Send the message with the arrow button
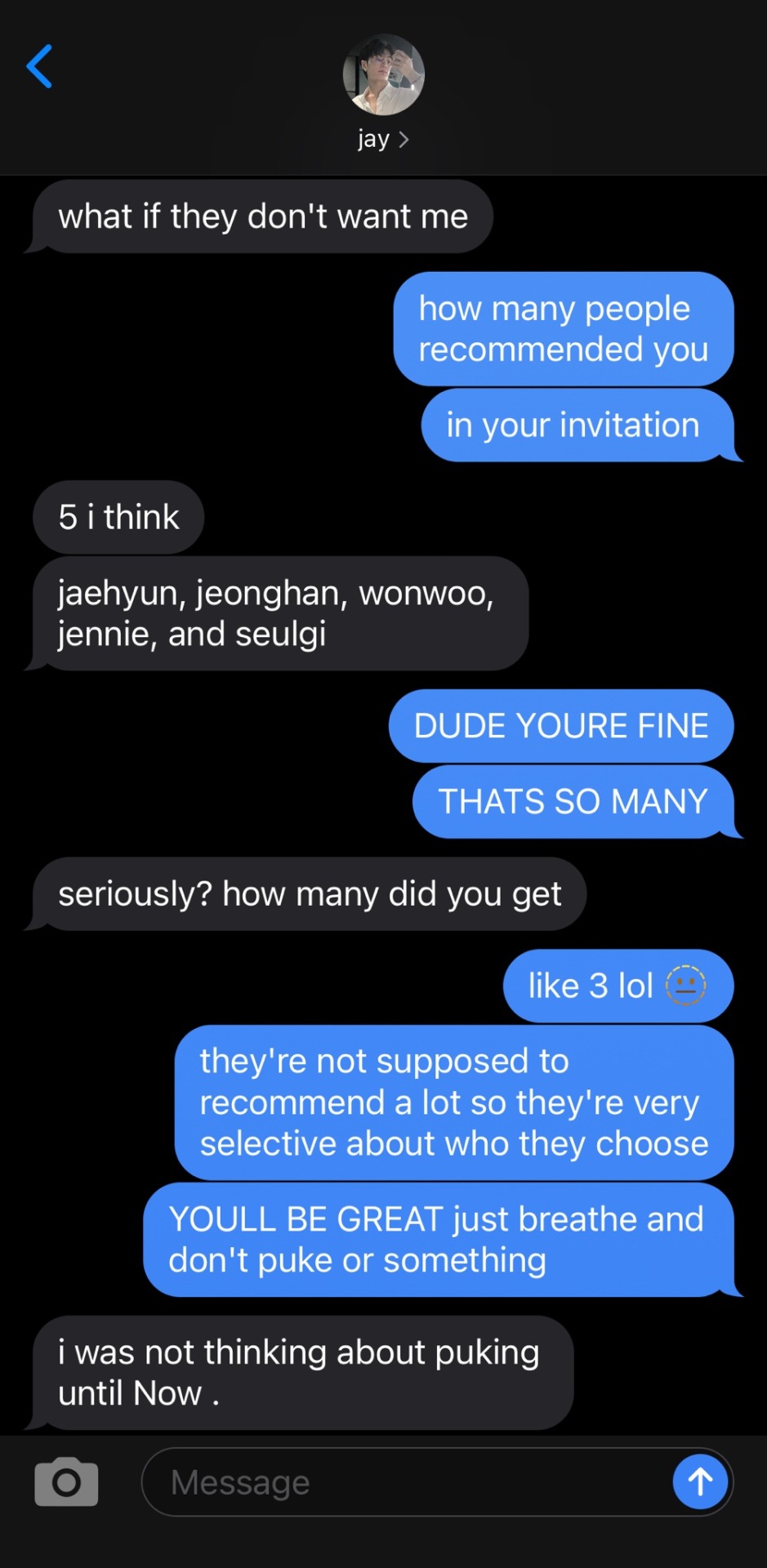Viewport: 767px width, 1568px height. 700,1481
